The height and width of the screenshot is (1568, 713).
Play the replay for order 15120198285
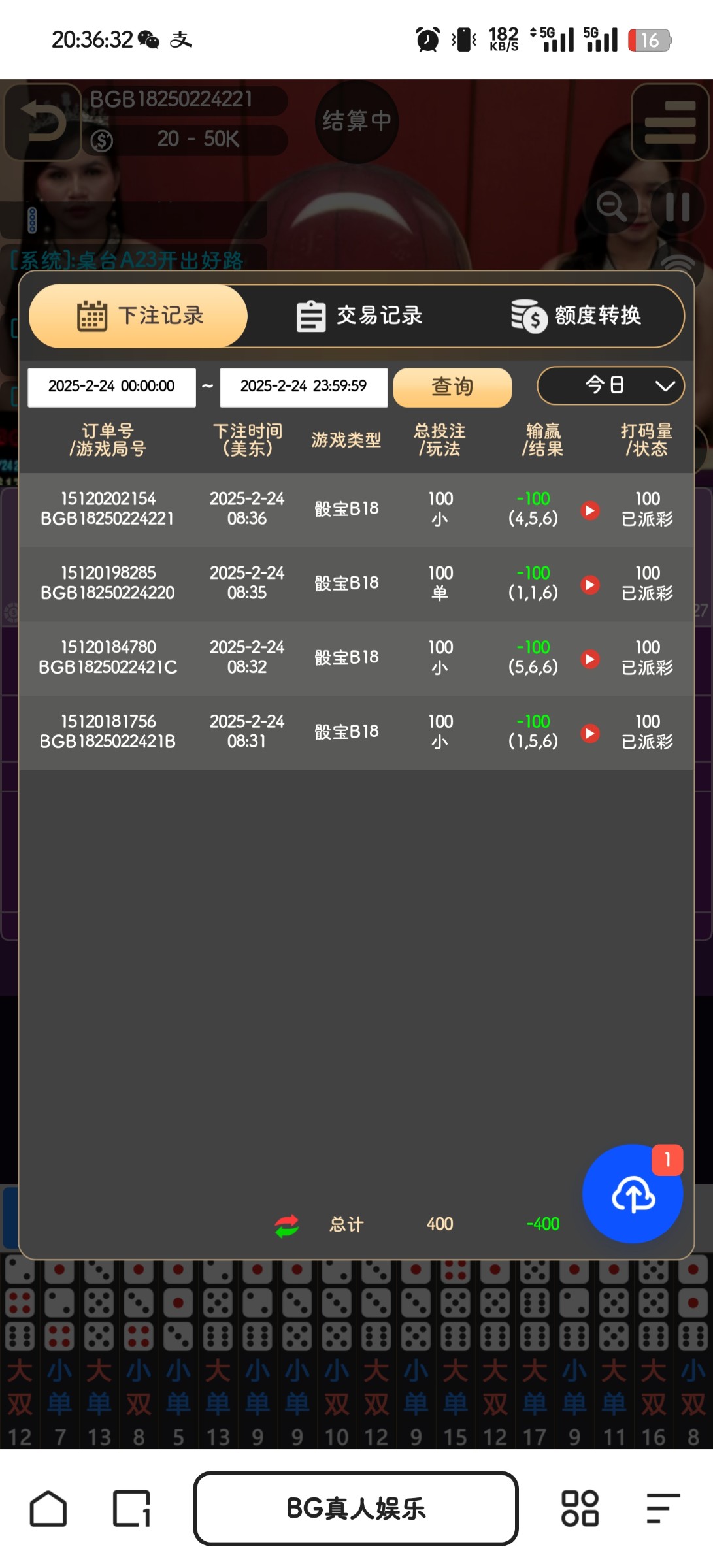pyautogui.click(x=590, y=585)
